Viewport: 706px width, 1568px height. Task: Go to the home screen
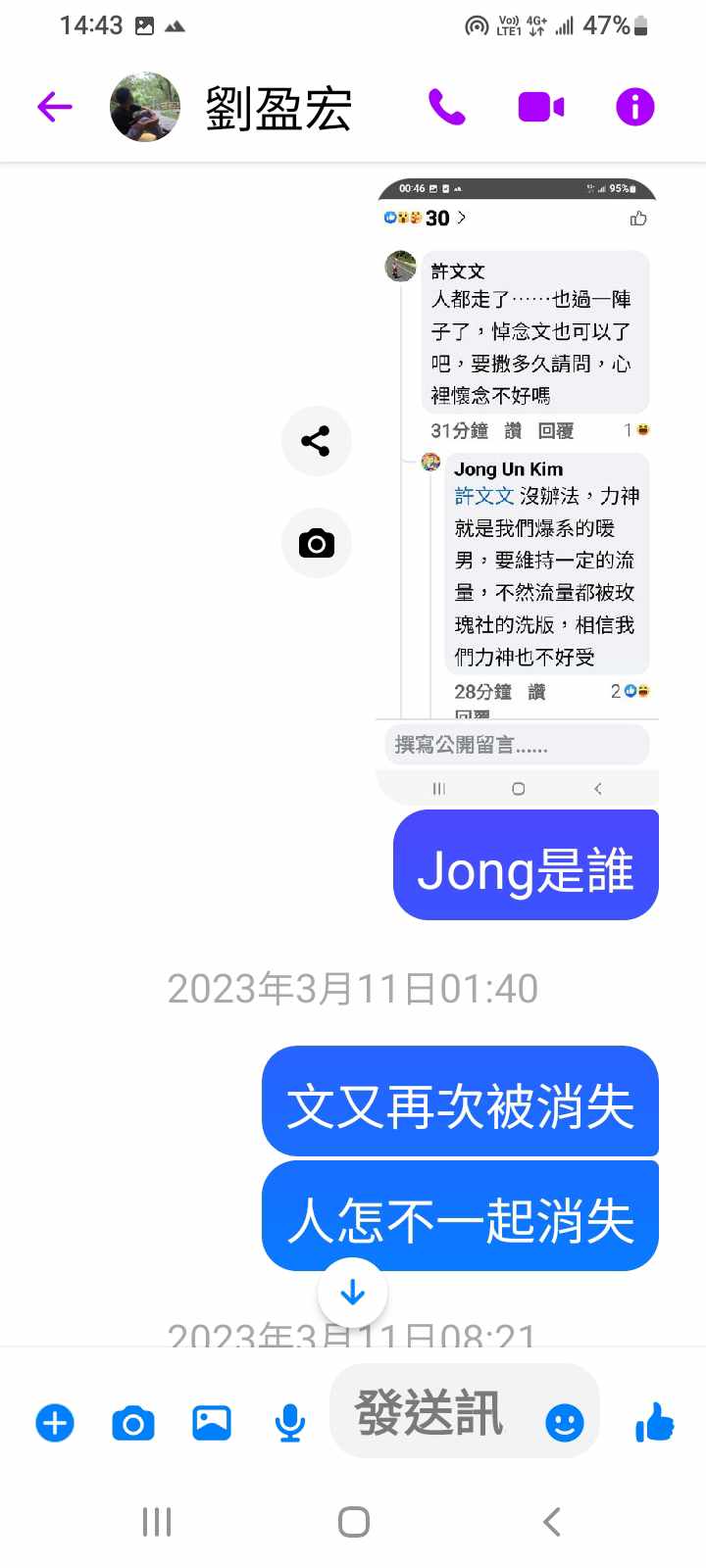tap(353, 1522)
